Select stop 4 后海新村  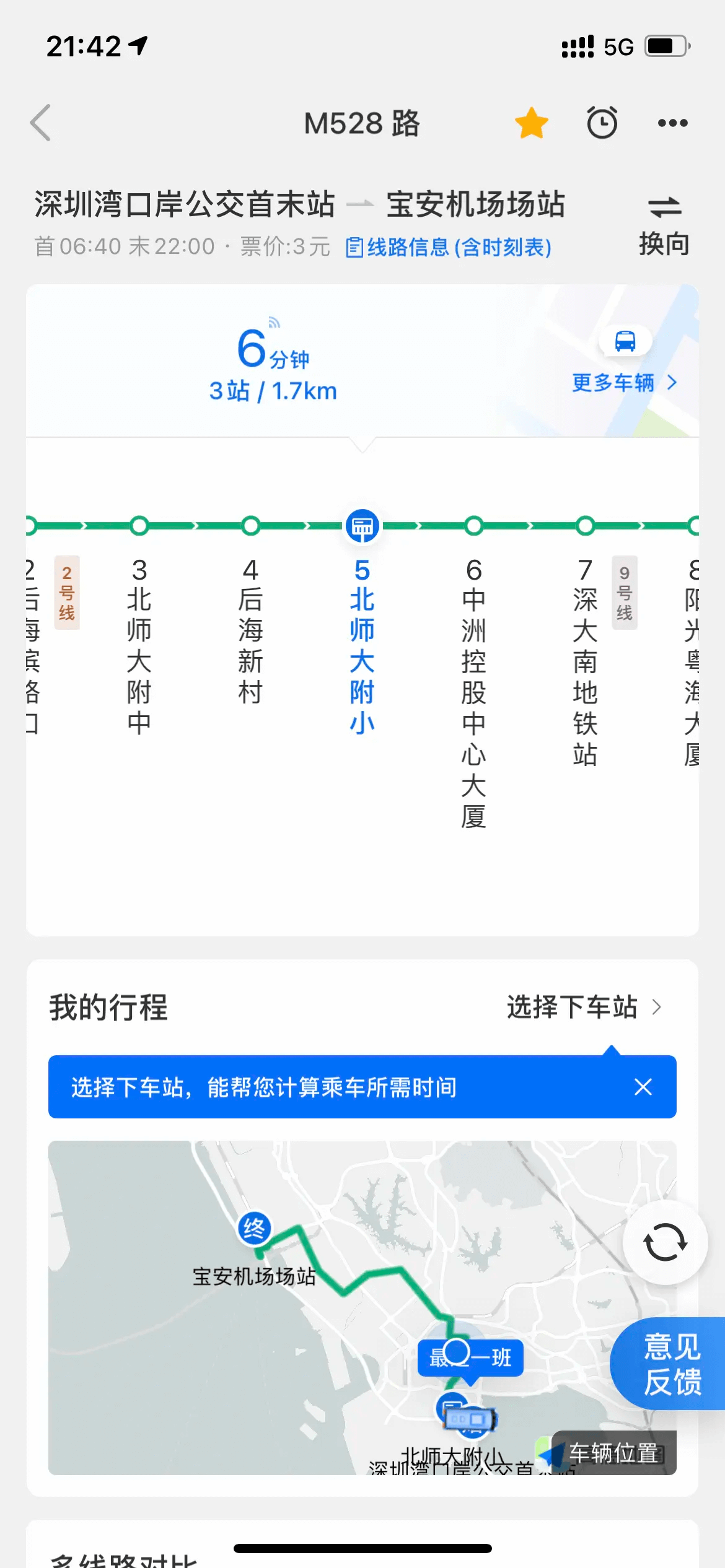pyautogui.click(x=250, y=630)
